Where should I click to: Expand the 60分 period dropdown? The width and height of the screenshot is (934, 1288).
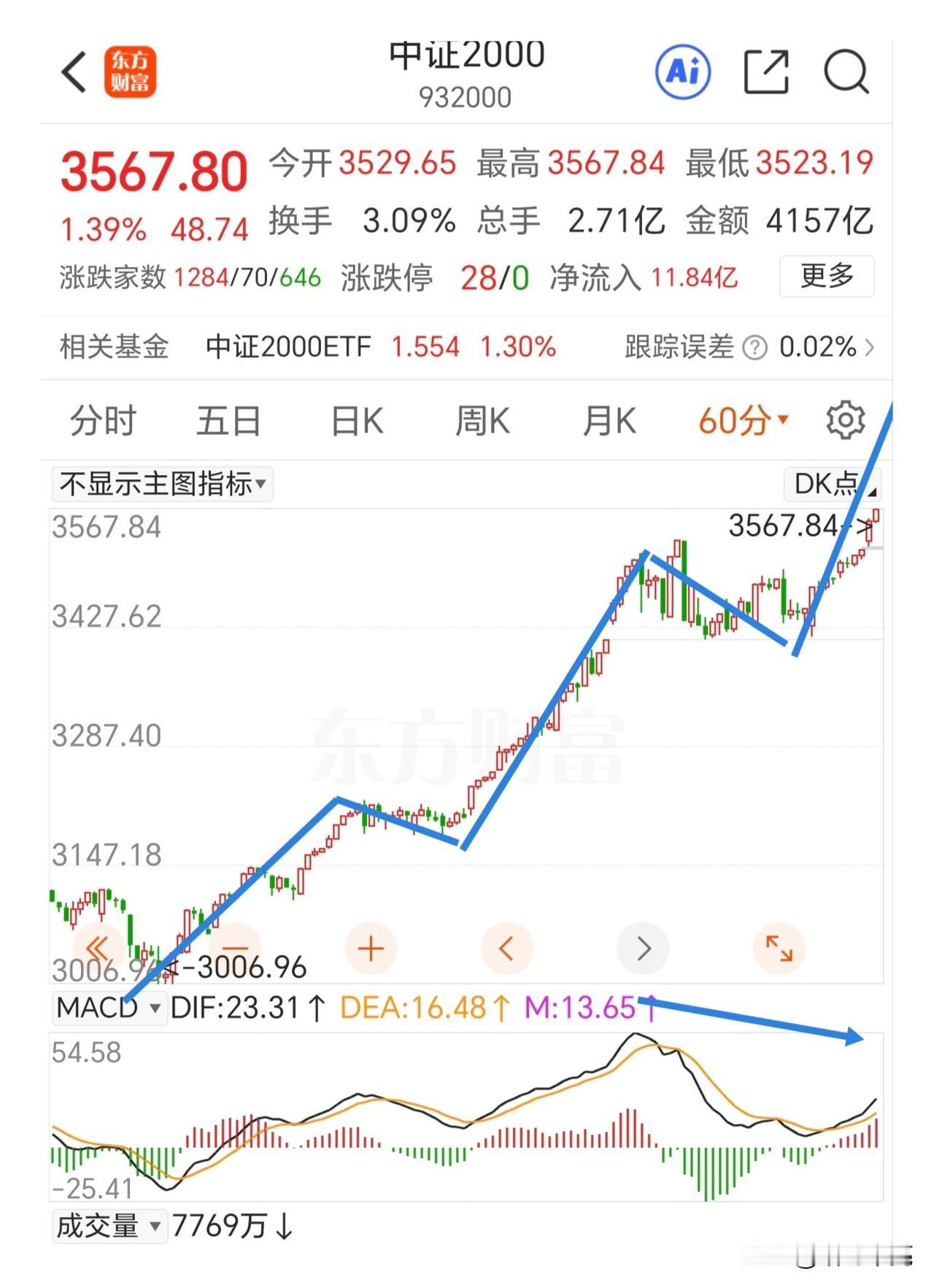pos(742,421)
